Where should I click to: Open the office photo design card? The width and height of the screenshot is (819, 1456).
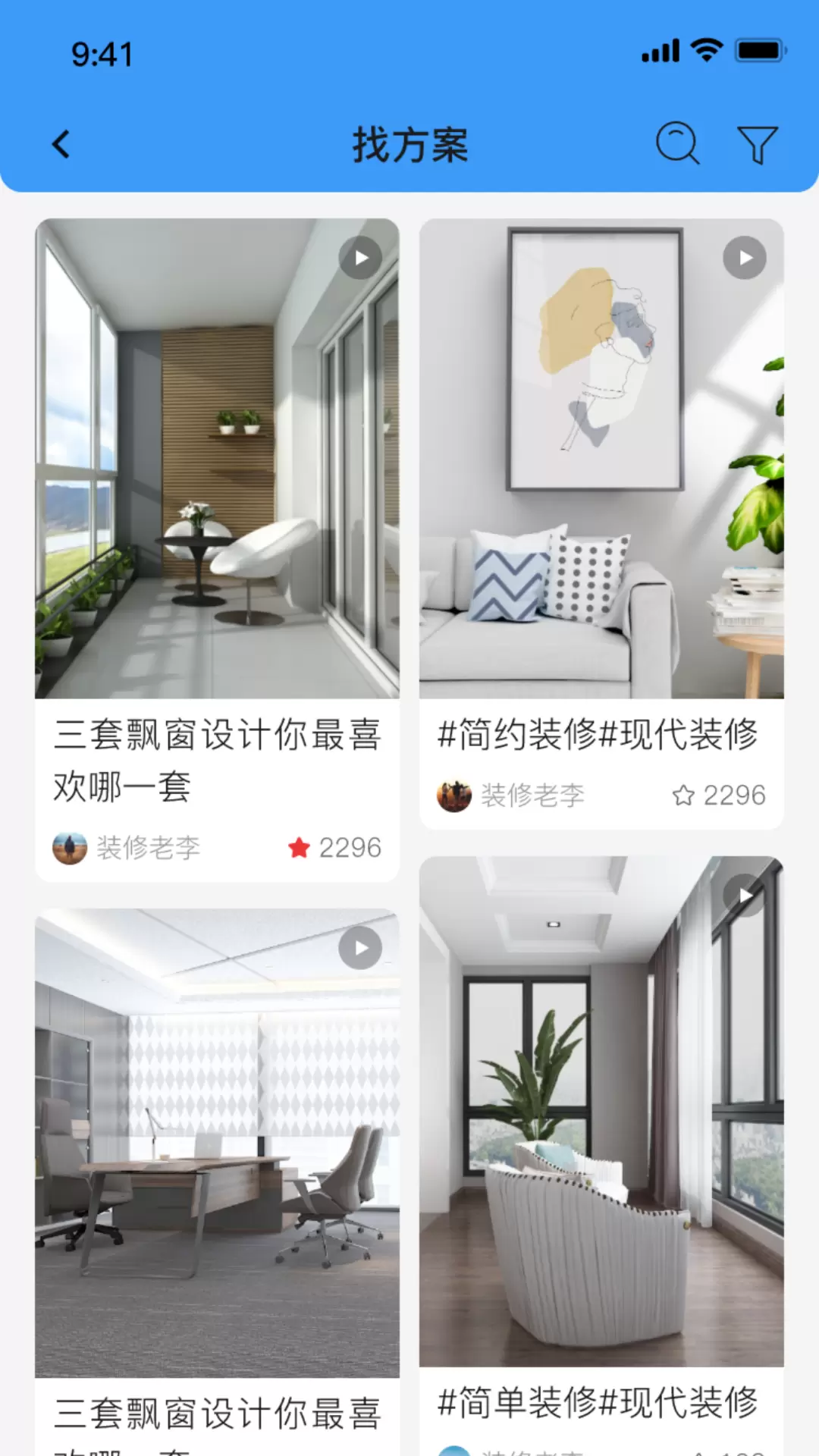coord(218,1181)
